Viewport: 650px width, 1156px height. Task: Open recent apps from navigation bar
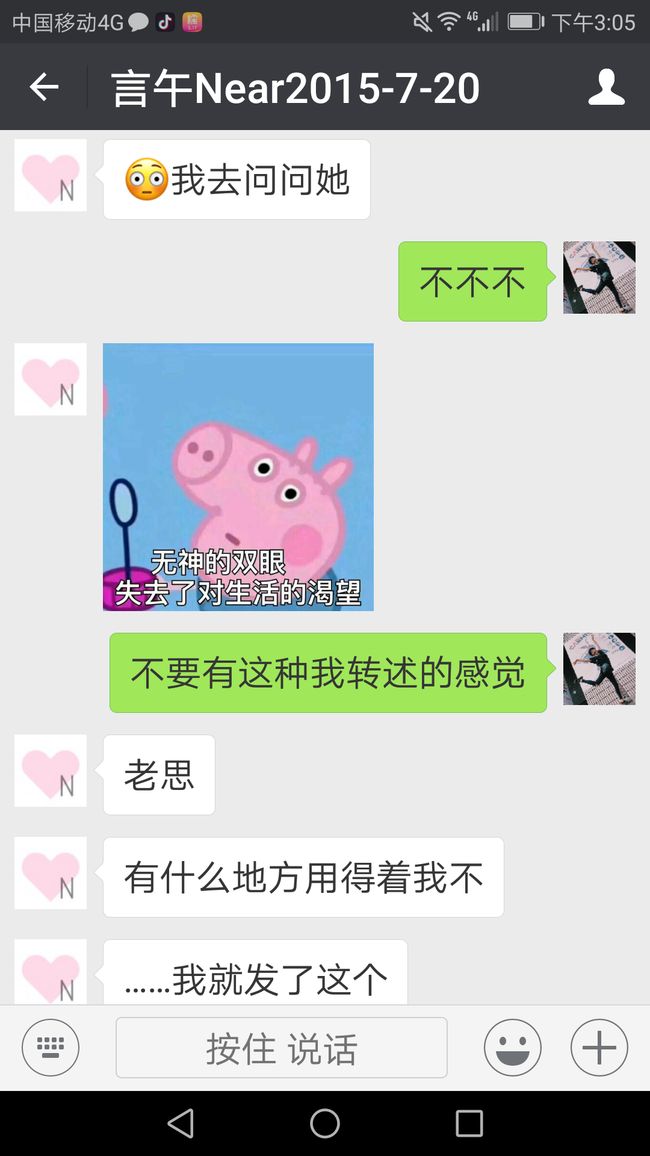click(469, 1124)
